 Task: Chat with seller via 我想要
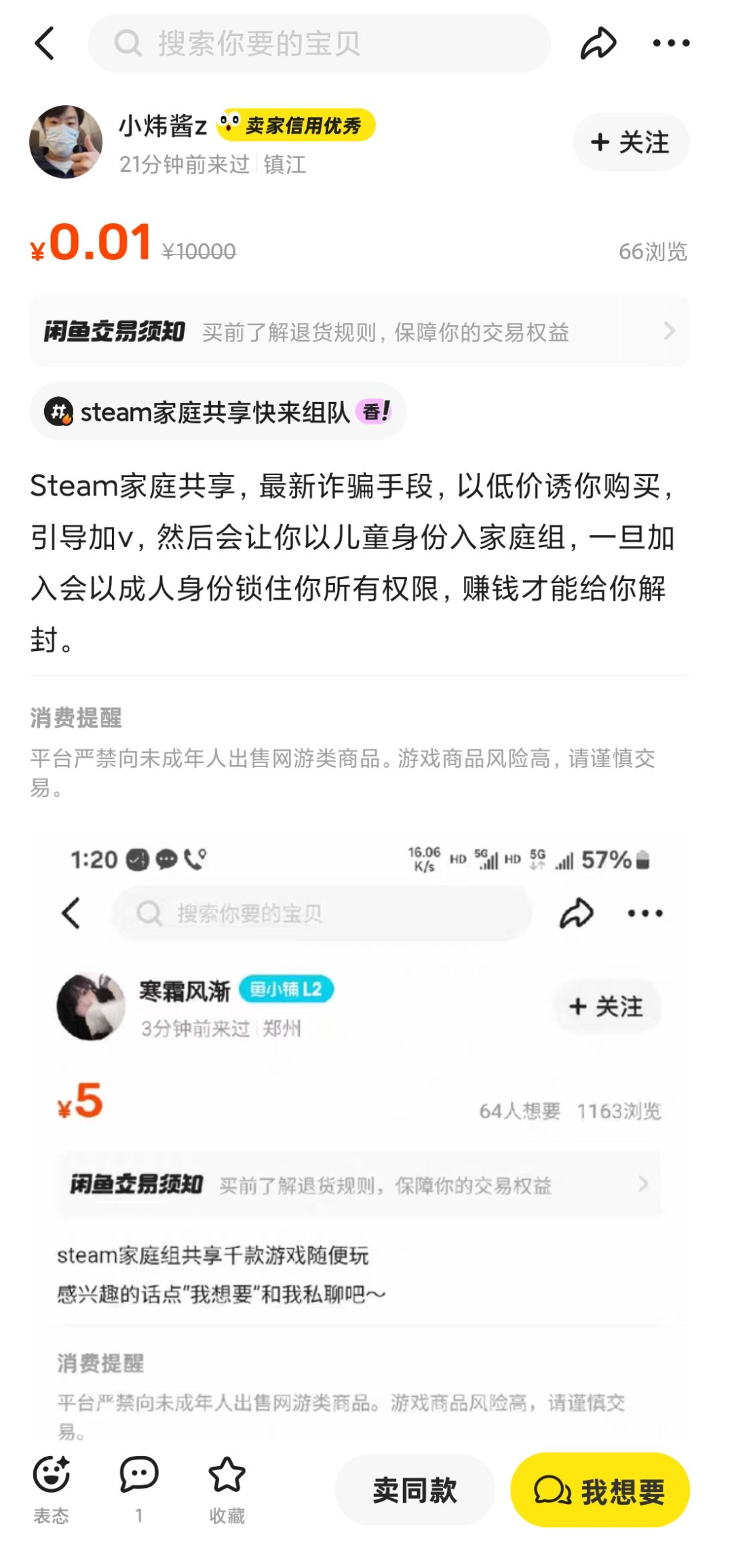pos(600,1490)
